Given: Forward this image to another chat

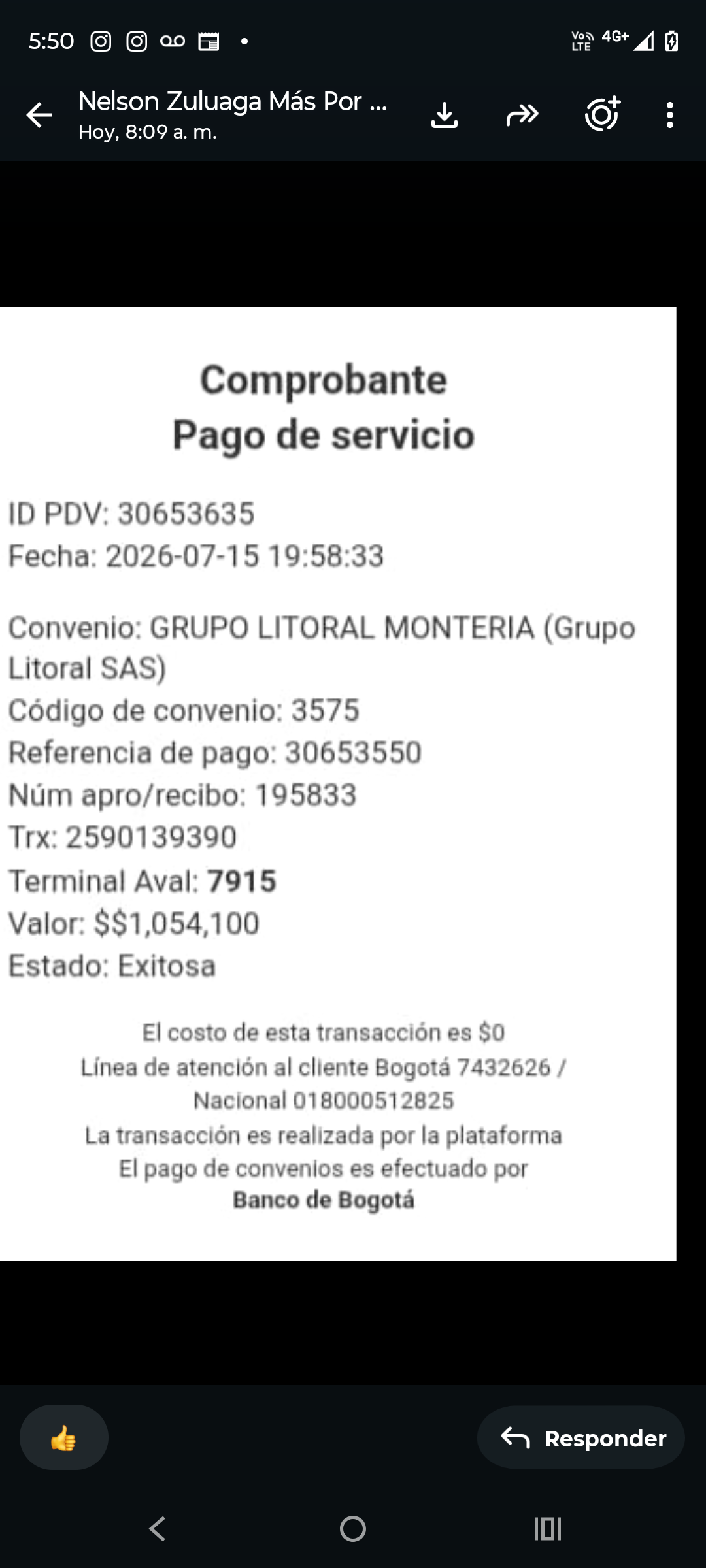Looking at the screenshot, I should (522, 115).
